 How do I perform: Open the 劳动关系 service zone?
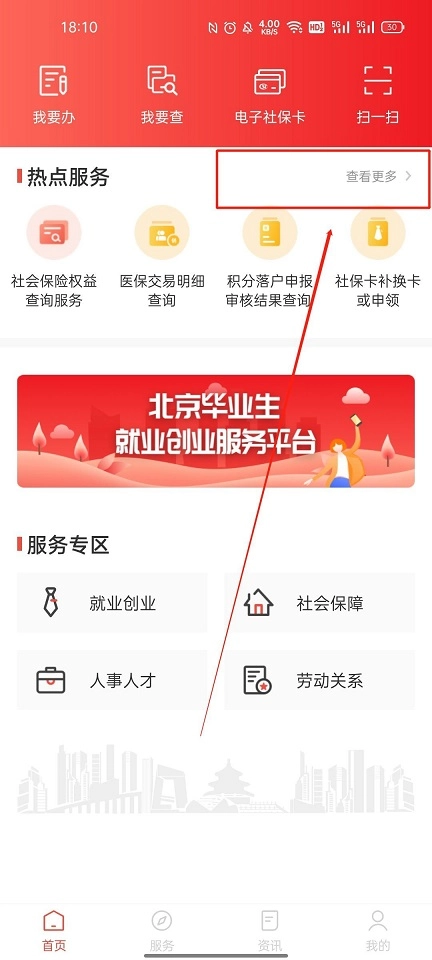319,680
